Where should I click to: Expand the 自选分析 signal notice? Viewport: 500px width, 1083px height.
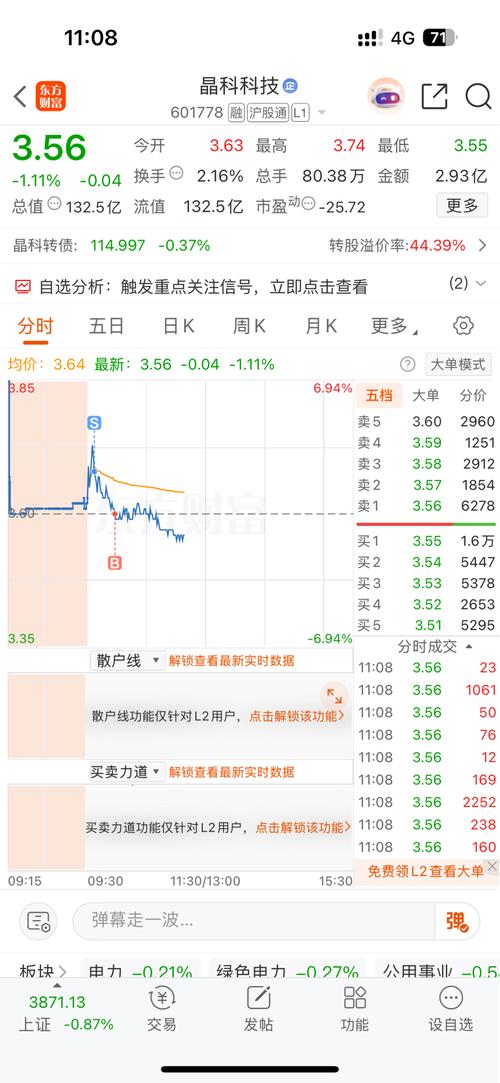pos(250,286)
